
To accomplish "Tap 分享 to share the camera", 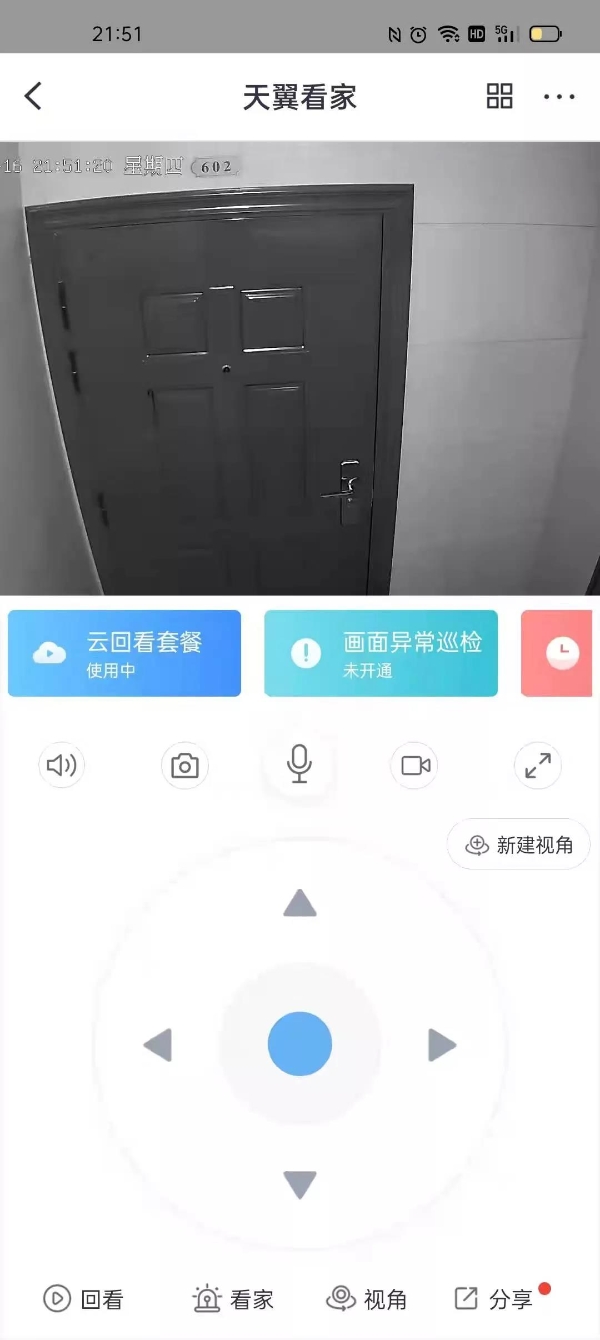I will [494, 1299].
